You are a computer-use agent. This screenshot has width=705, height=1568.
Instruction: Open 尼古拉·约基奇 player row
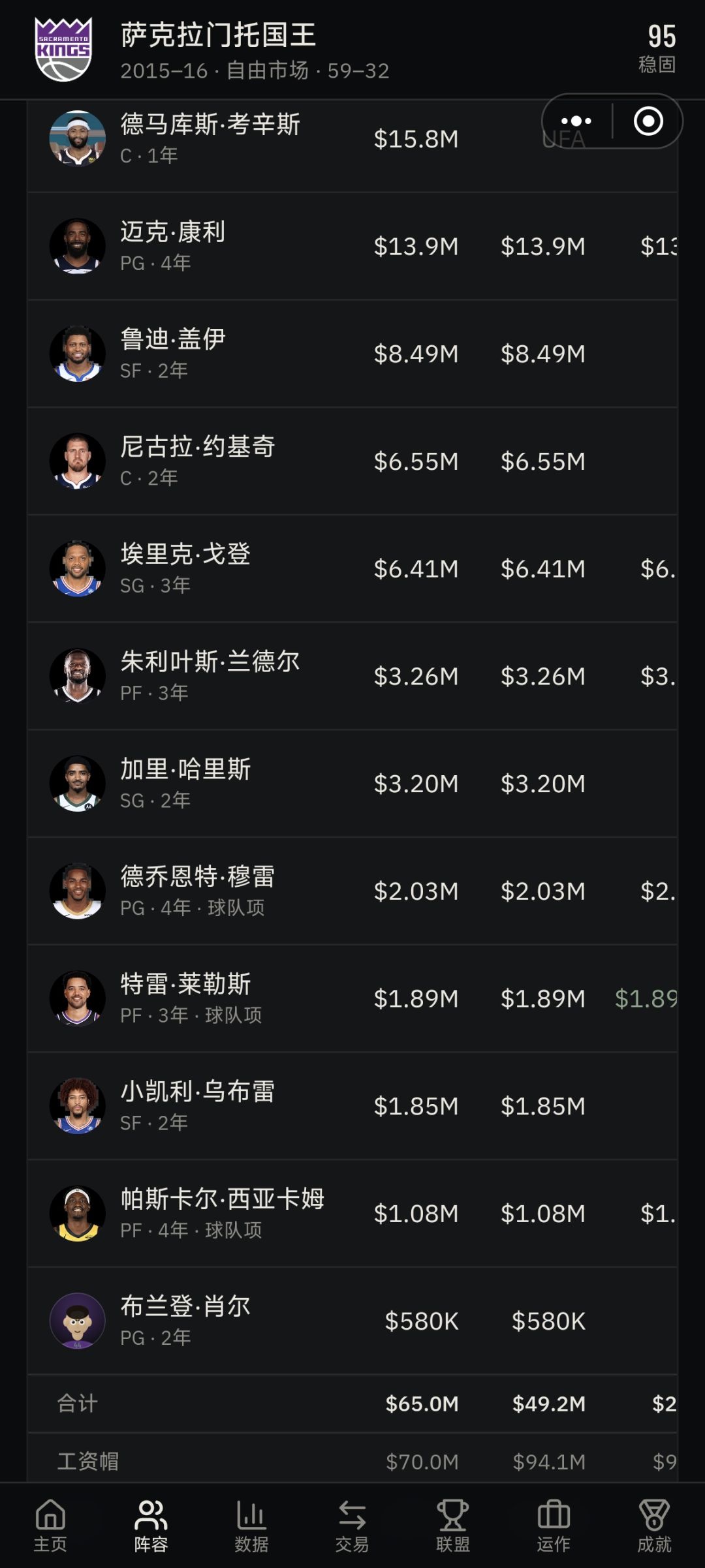(x=352, y=461)
